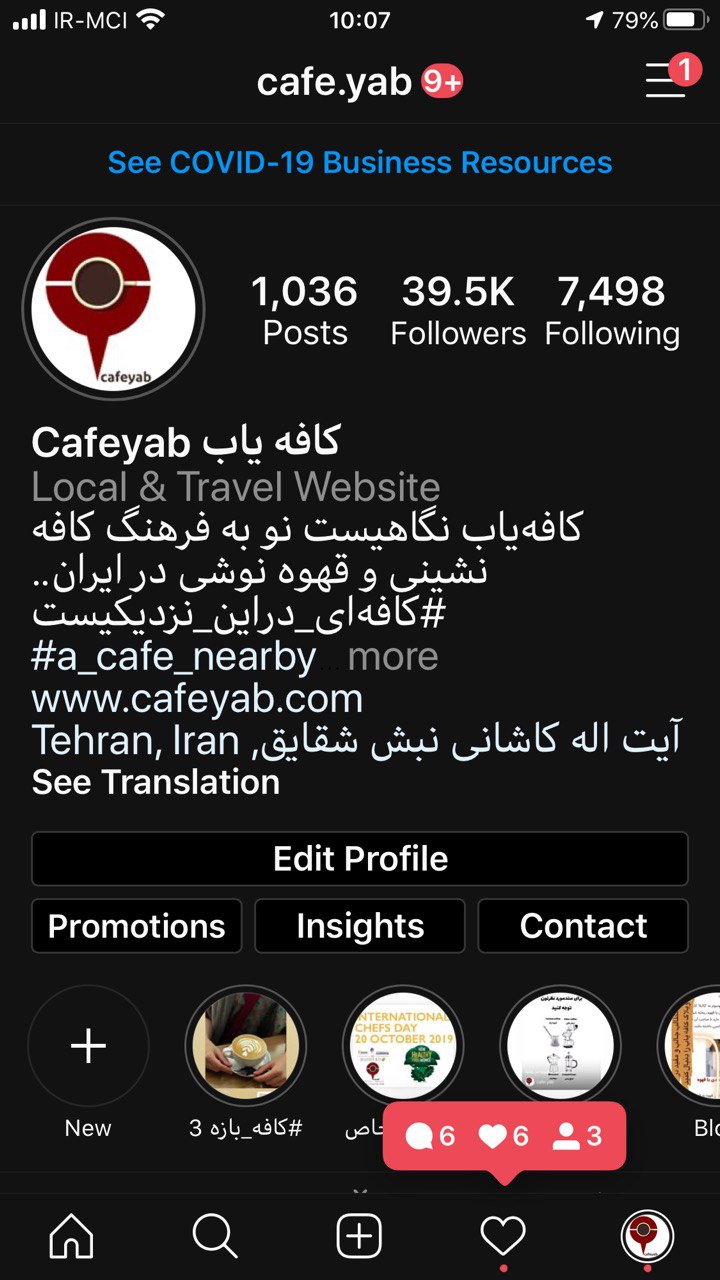Go to the Home feed tab

[71, 1238]
